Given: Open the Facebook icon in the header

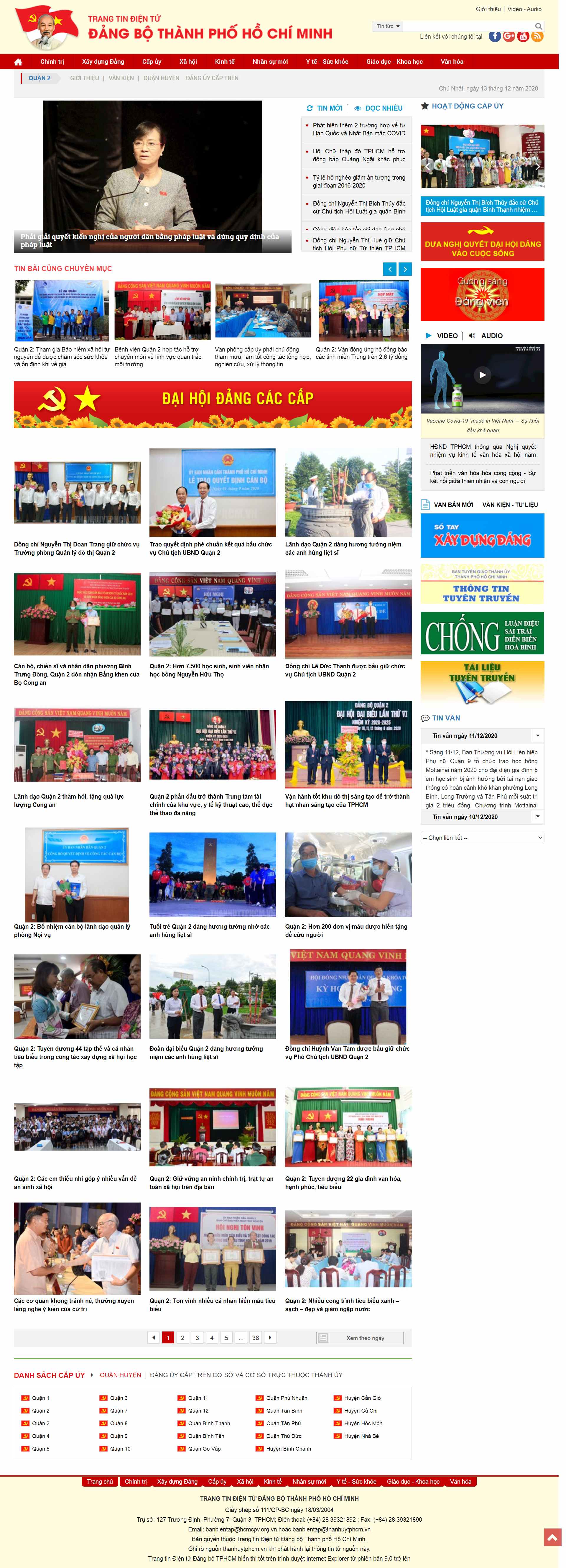Looking at the screenshot, I should tap(496, 37).
